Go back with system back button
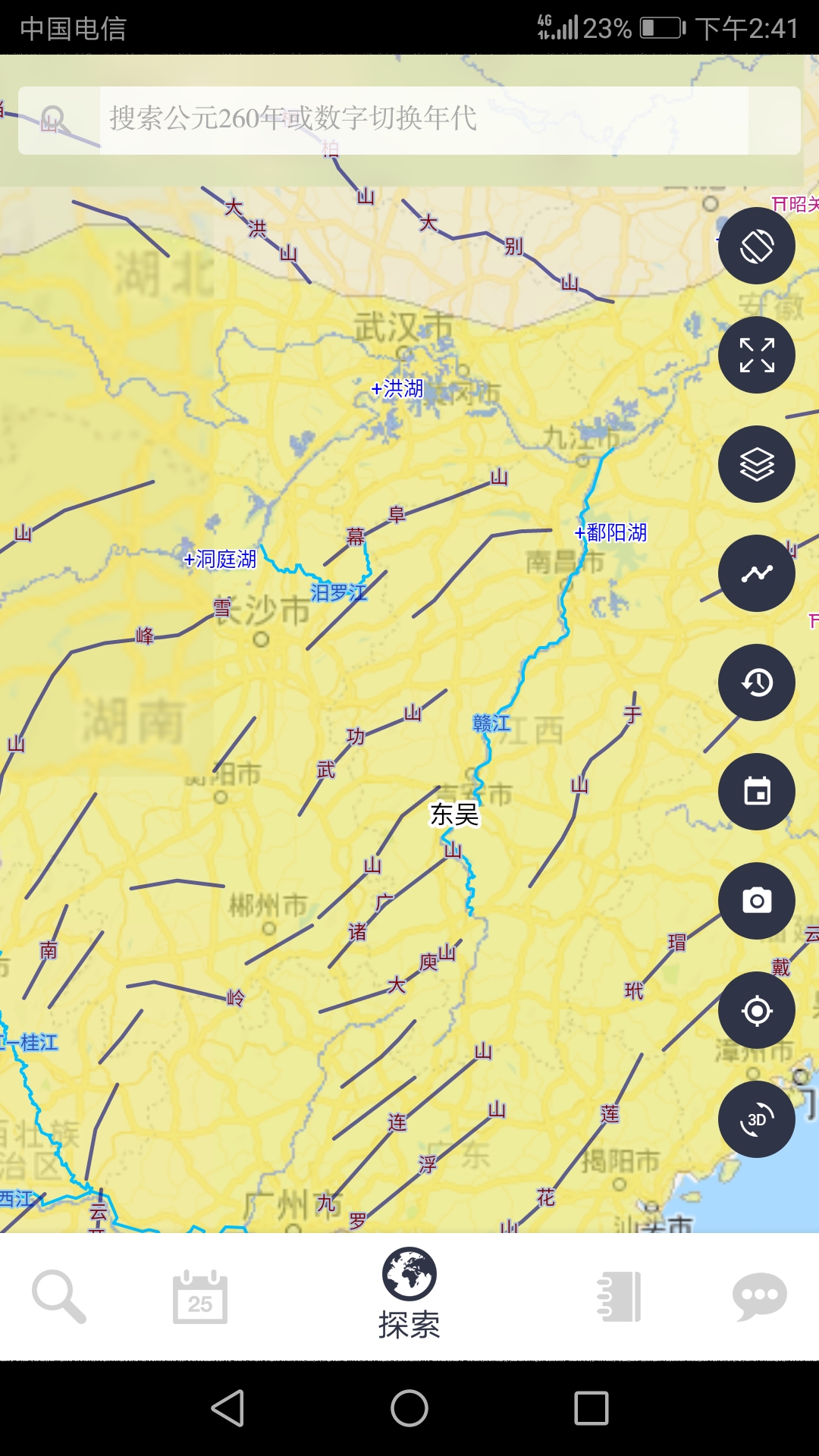 [227, 1408]
